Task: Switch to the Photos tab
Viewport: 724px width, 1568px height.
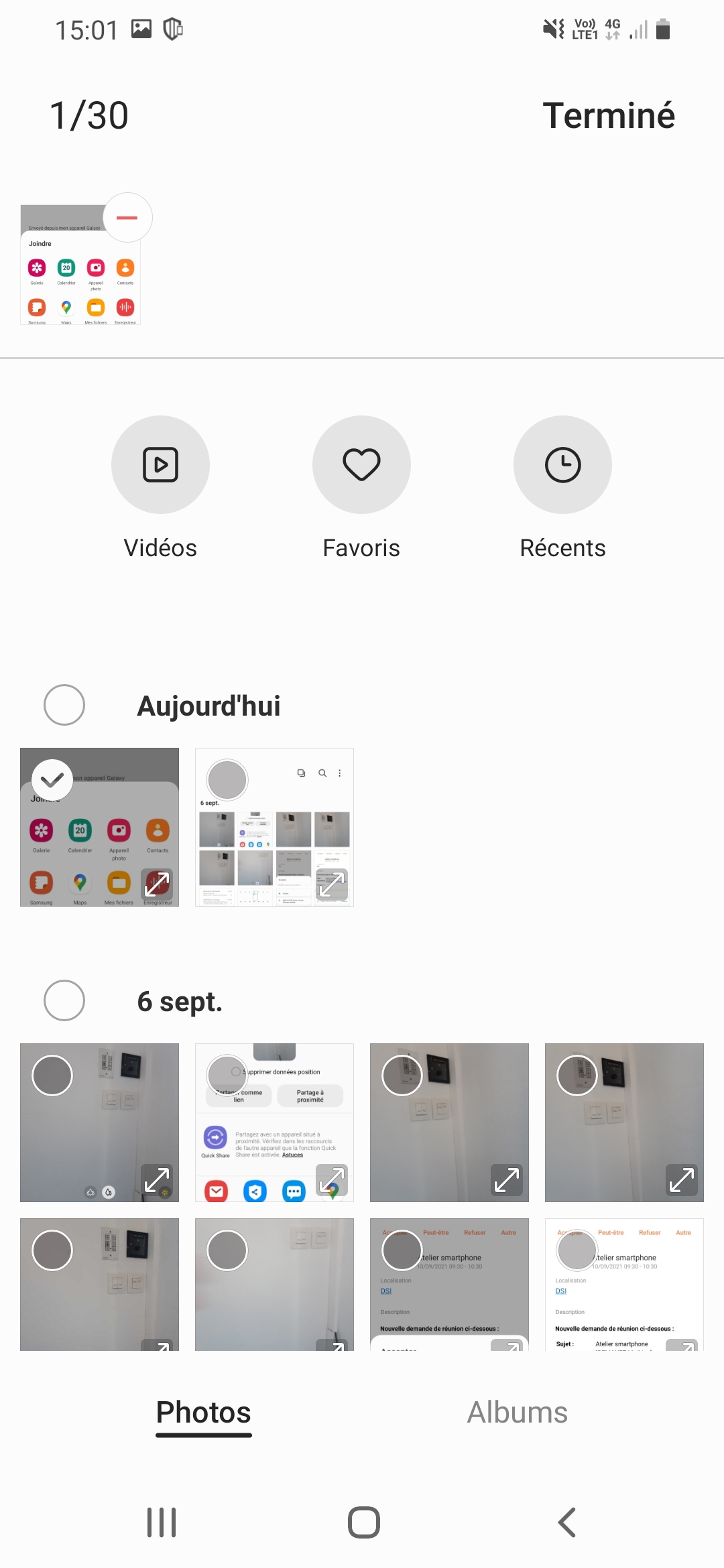Action: pyautogui.click(x=204, y=1413)
